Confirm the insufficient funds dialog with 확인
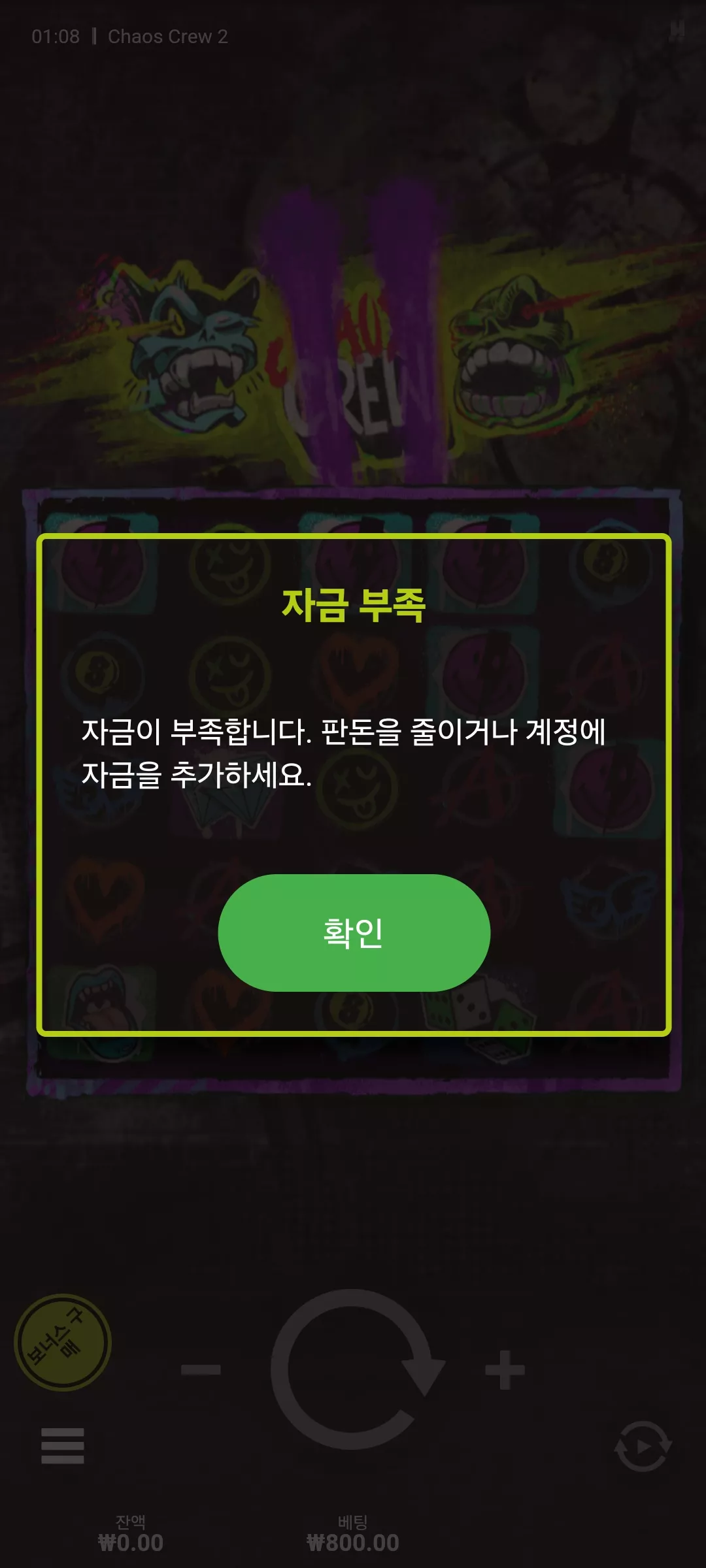The height and width of the screenshot is (1568, 706). point(354,932)
